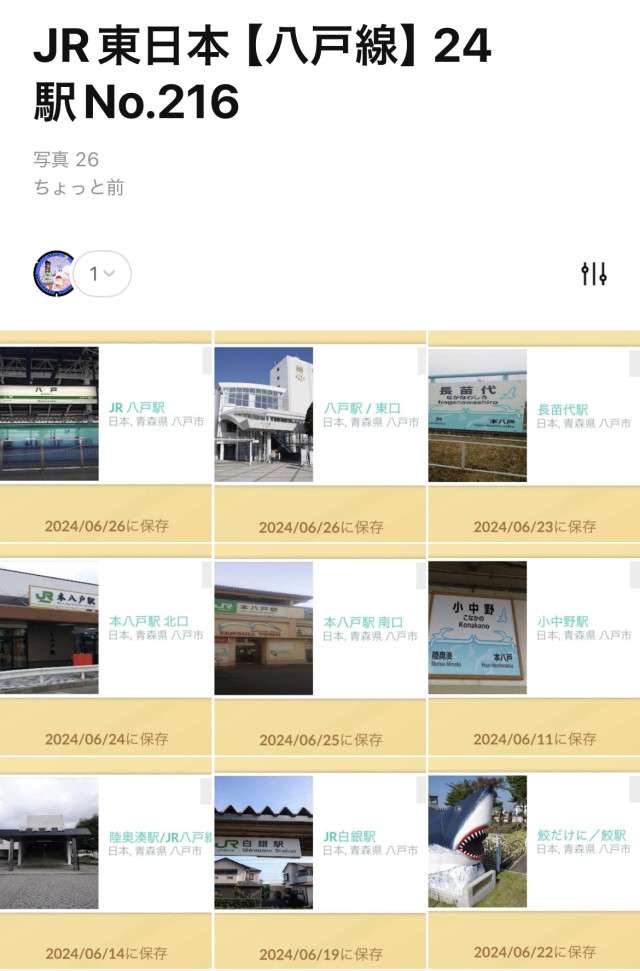This screenshot has width=640, height=971.
Task: Open the 本八戸駅 北口 card
Action: tap(105, 627)
